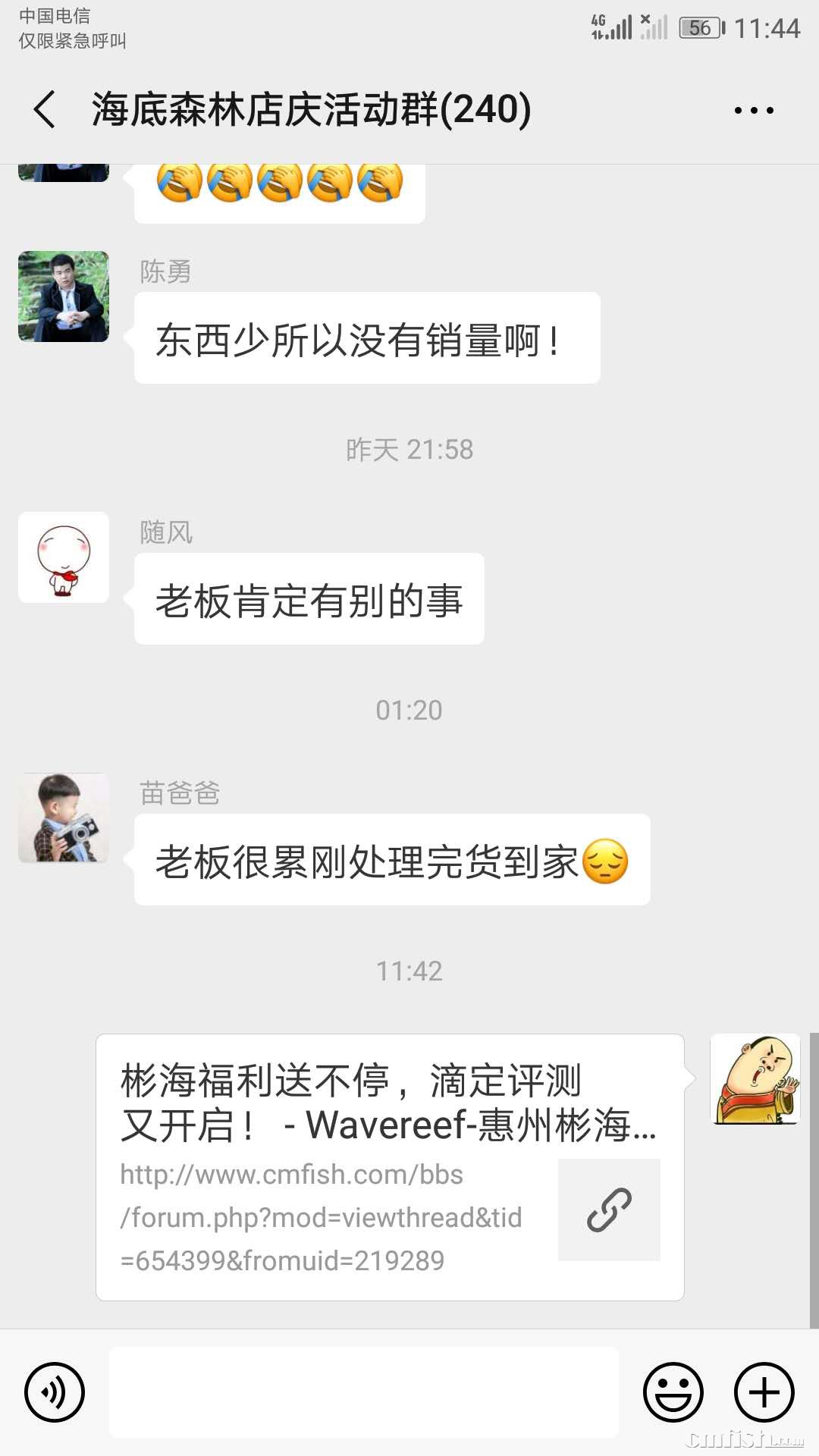Open 陈勇's profile avatar
Viewport: 819px width, 1456px height.
[x=64, y=297]
